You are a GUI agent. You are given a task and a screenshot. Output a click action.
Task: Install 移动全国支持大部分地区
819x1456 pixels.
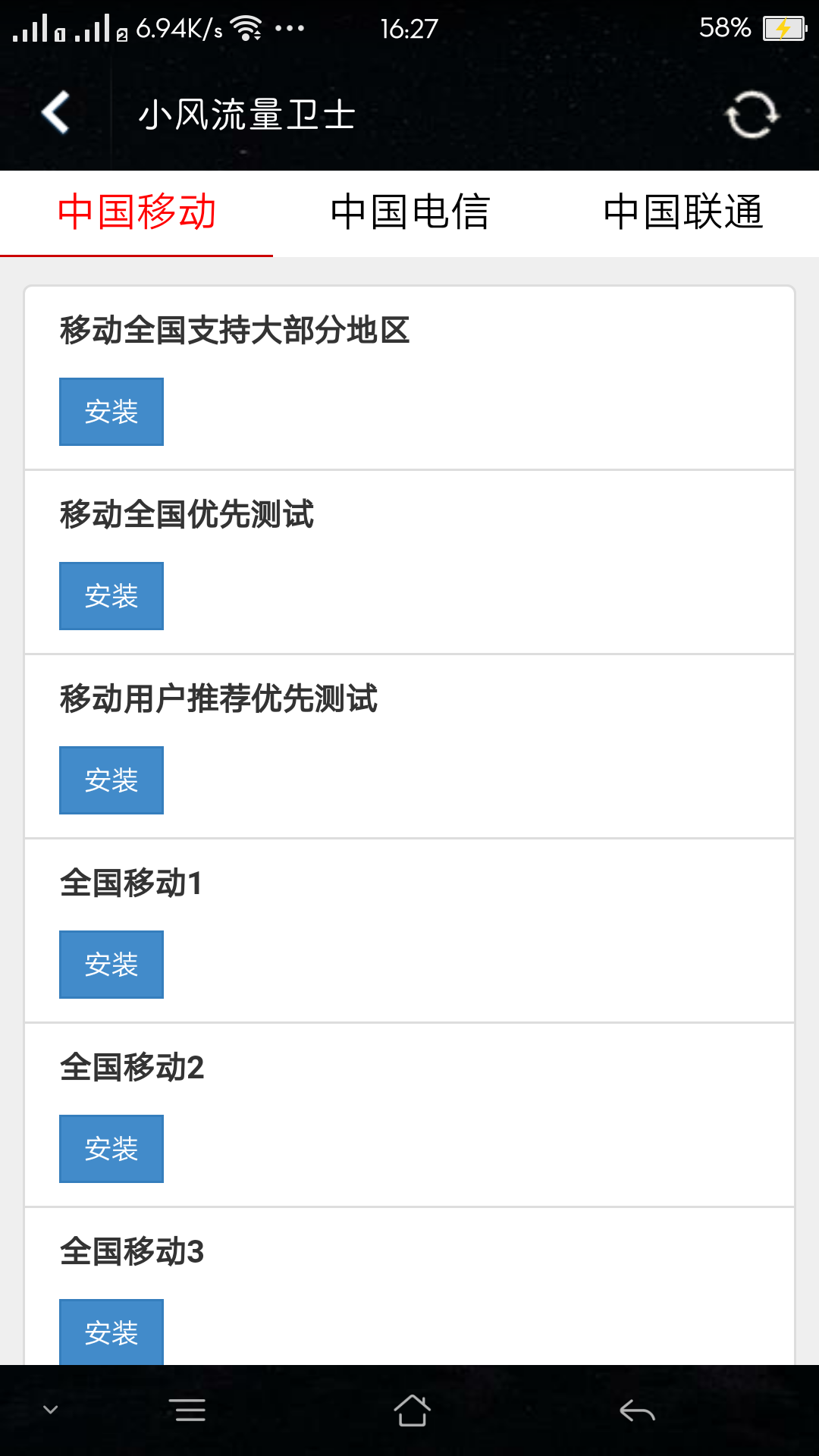[111, 412]
